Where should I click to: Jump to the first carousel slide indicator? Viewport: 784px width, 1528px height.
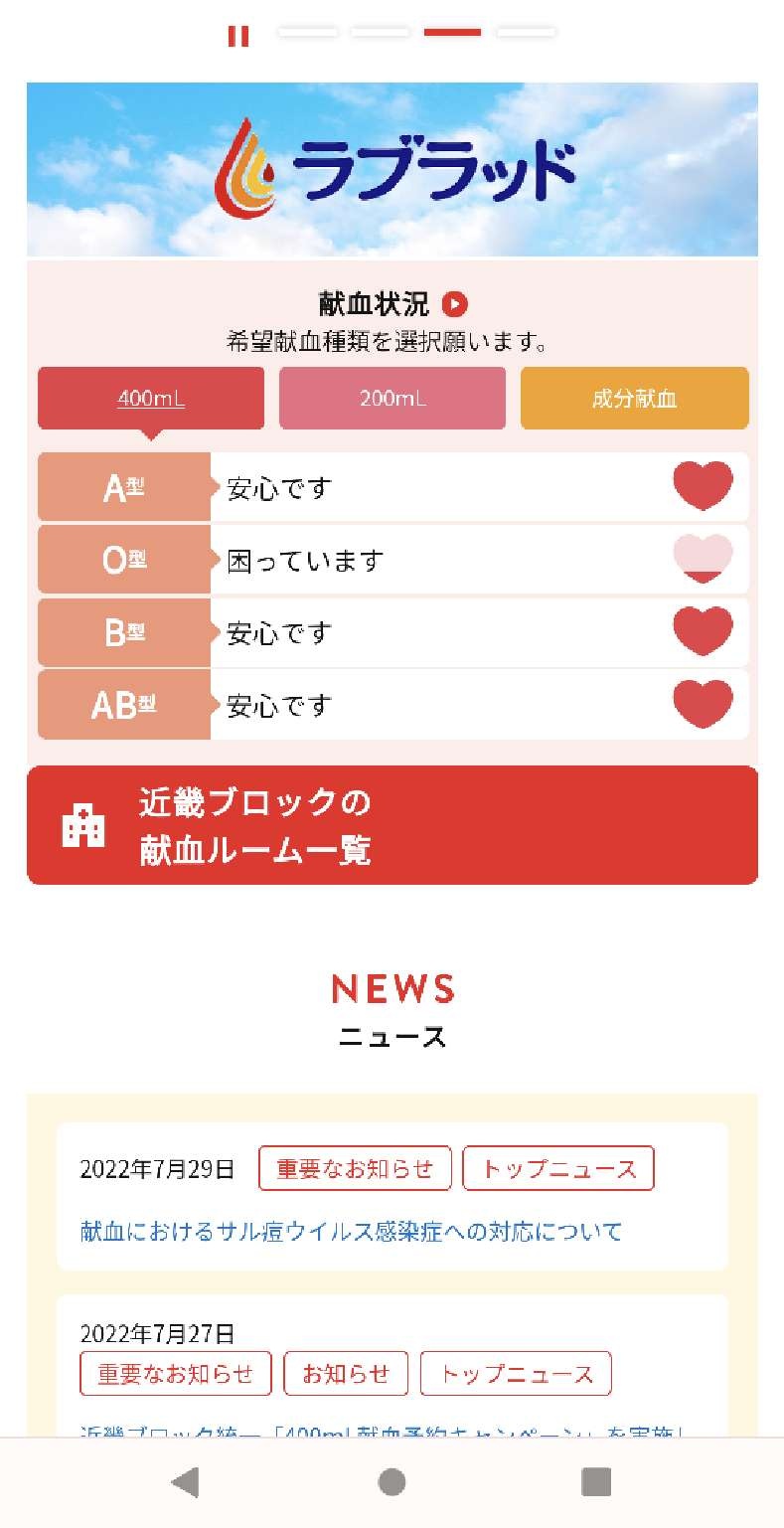point(307,33)
